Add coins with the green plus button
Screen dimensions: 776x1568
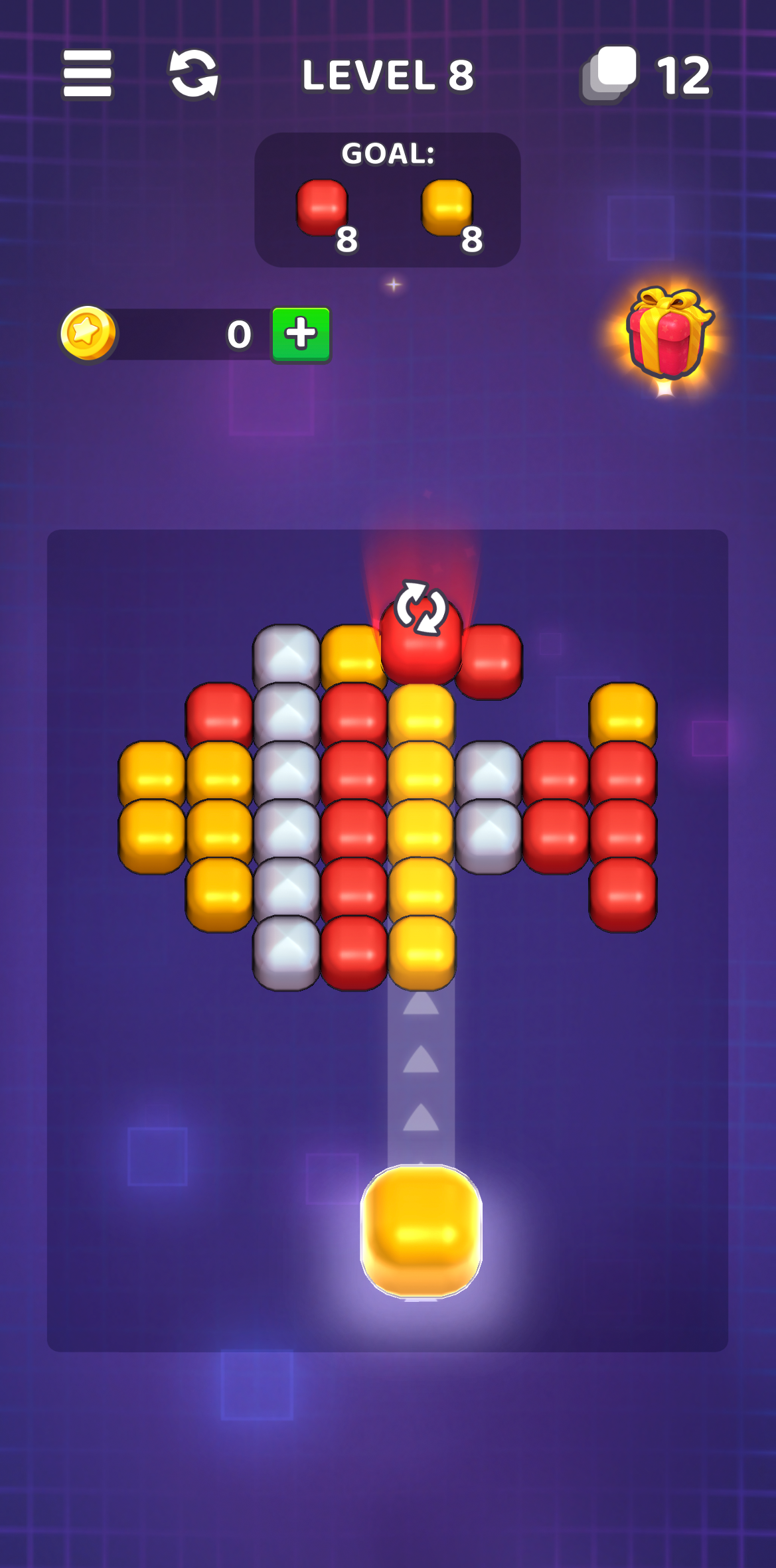[301, 334]
